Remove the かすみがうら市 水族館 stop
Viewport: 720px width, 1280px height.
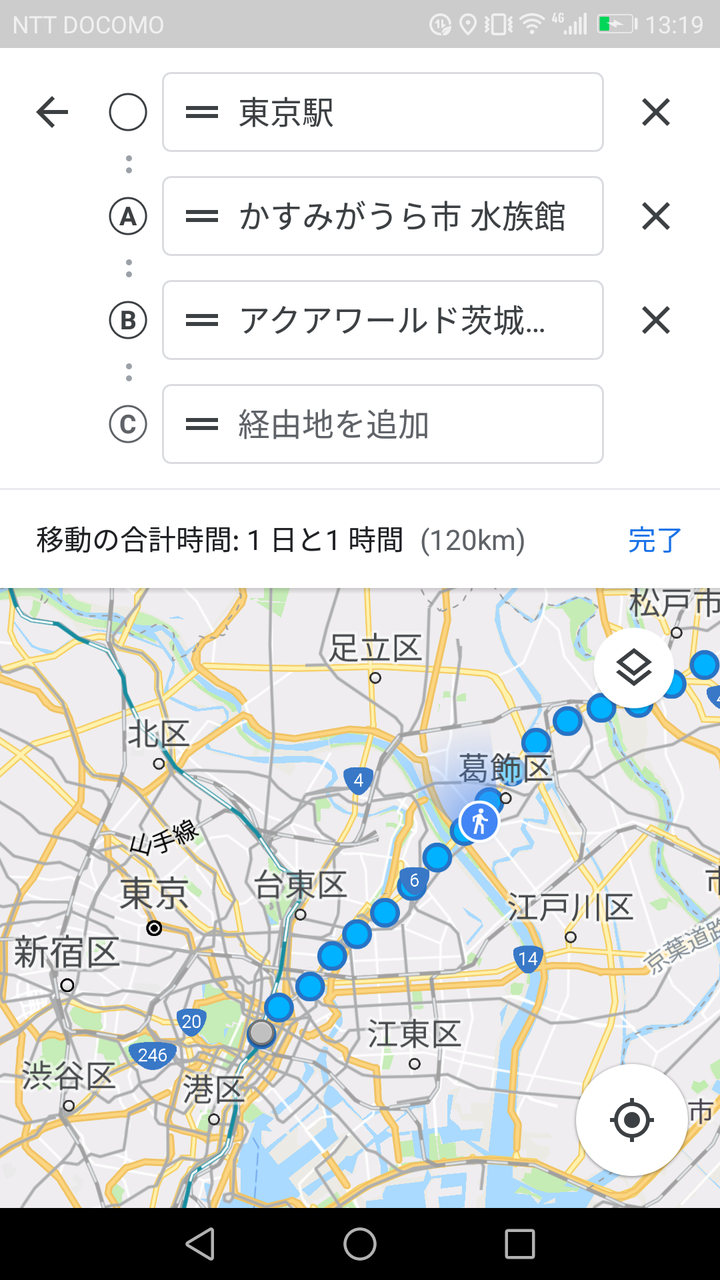(655, 217)
